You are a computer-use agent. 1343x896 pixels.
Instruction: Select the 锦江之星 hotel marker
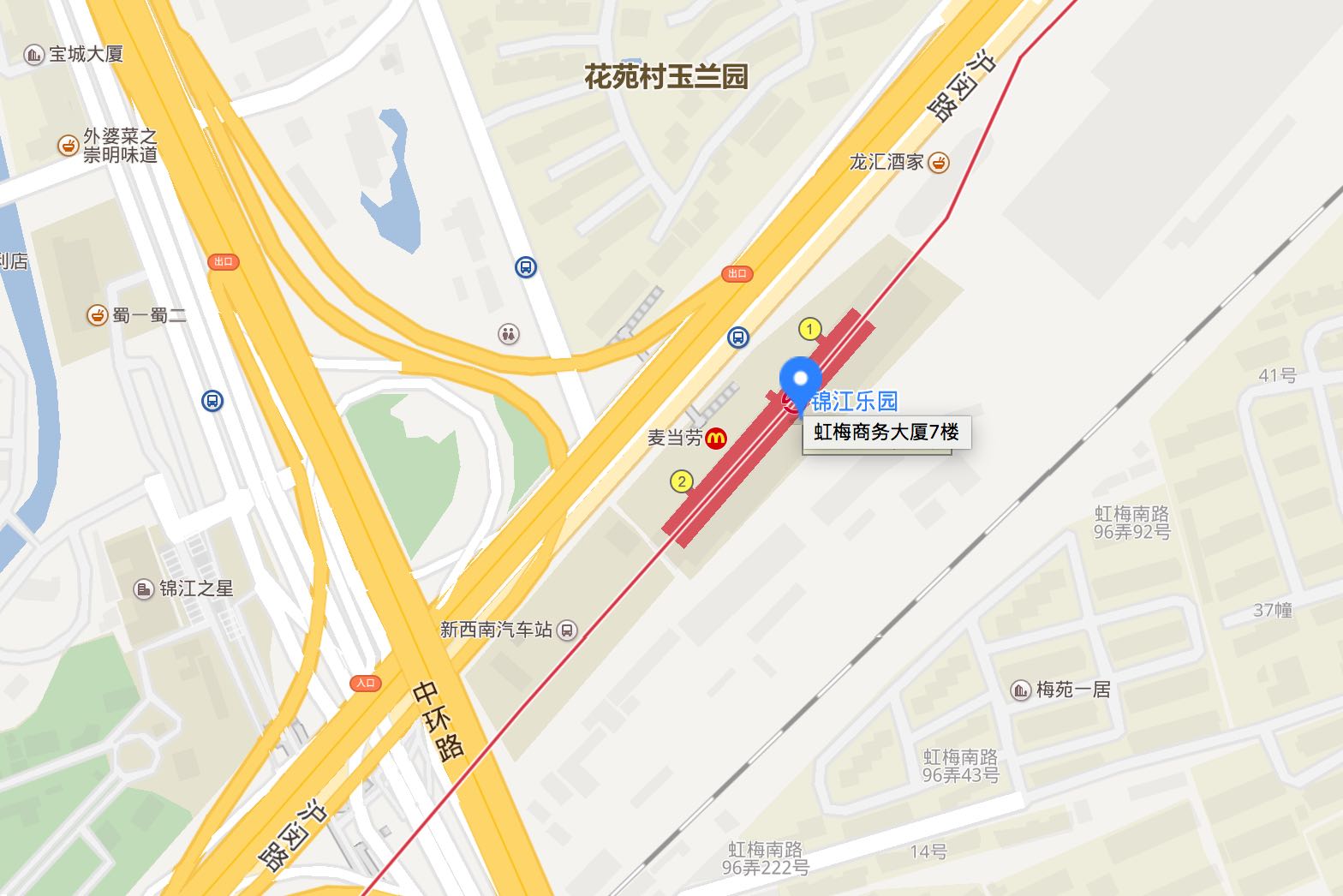pyautogui.click(x=144, y=589)
